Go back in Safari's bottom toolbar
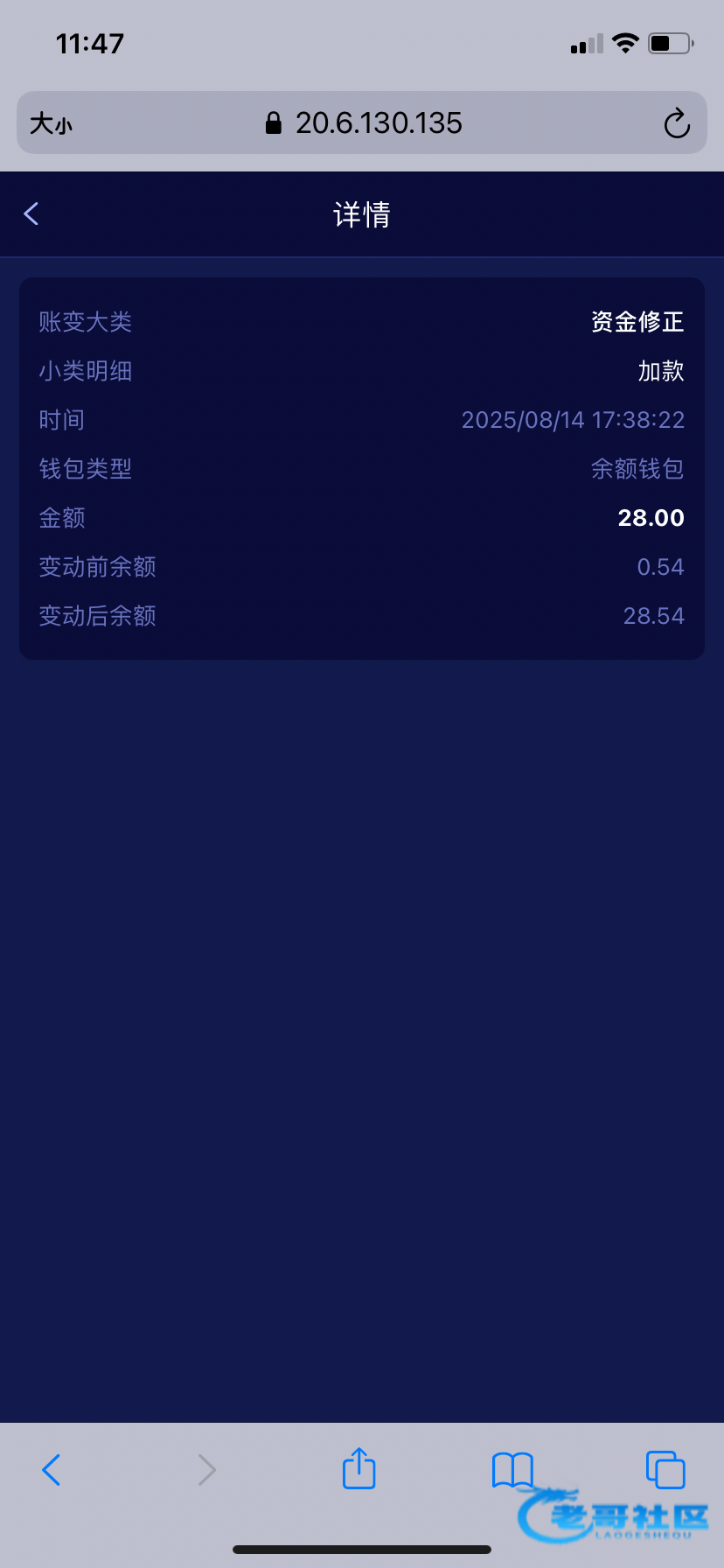 tap(52, 1470)
